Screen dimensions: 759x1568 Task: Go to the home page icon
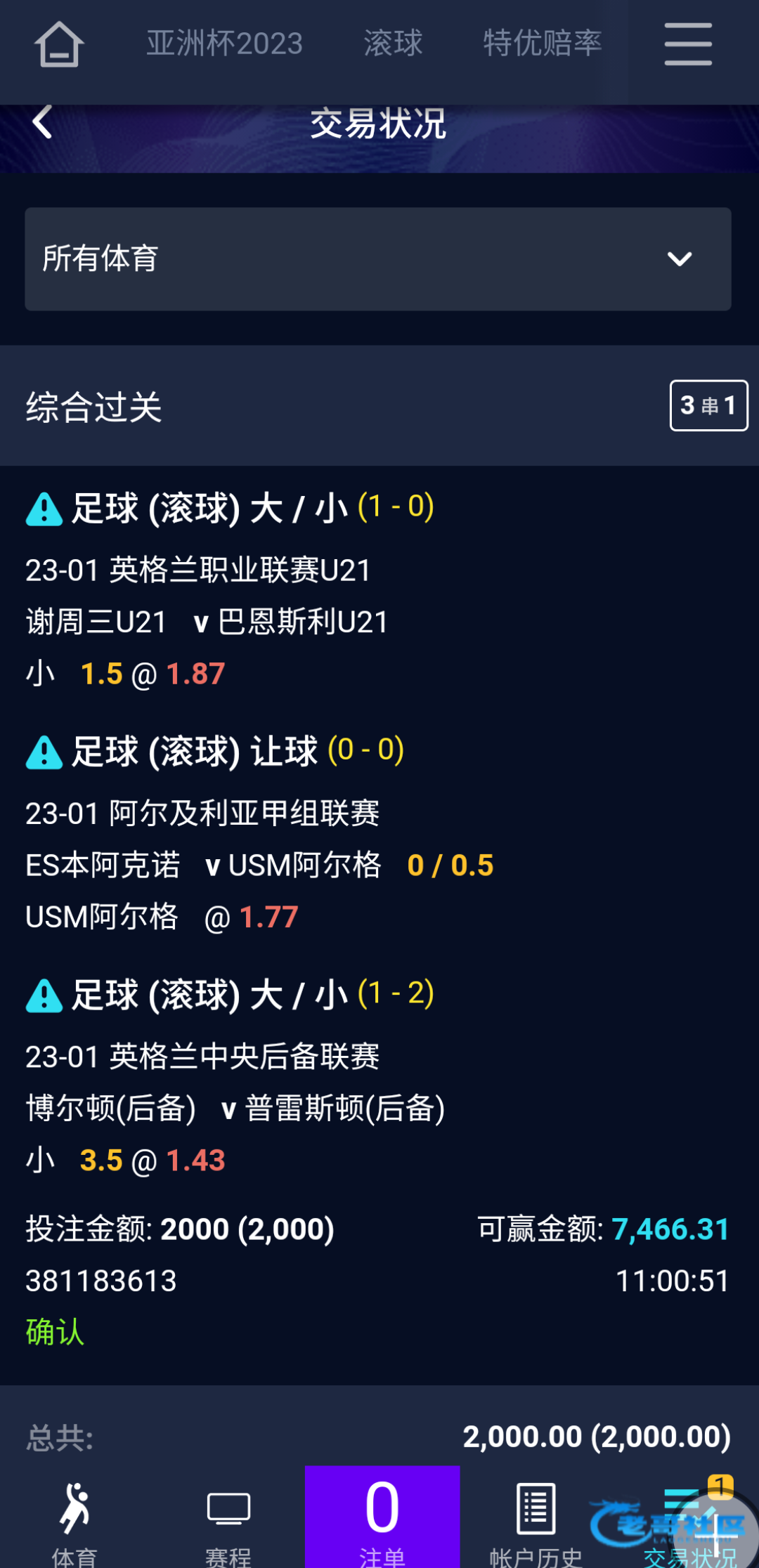pyautogui.click(x=59, y=44)
